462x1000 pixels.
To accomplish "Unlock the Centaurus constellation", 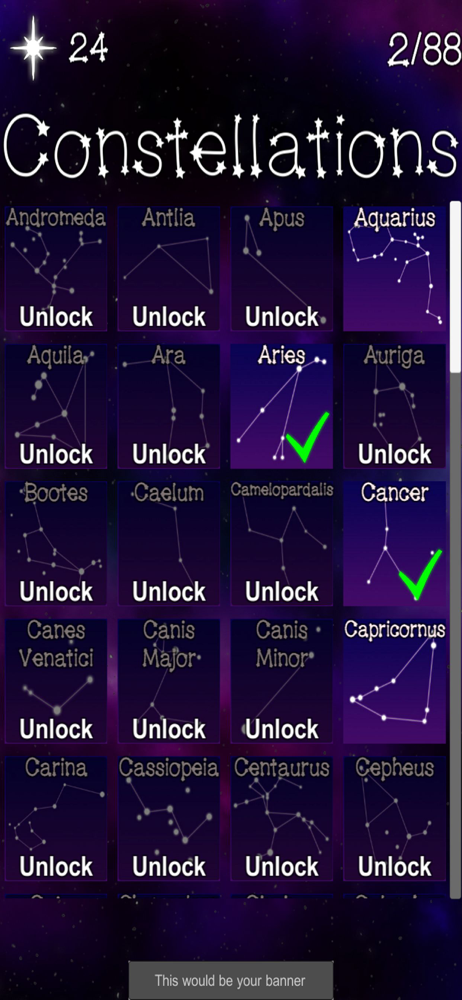I will [x=282, y=819].
